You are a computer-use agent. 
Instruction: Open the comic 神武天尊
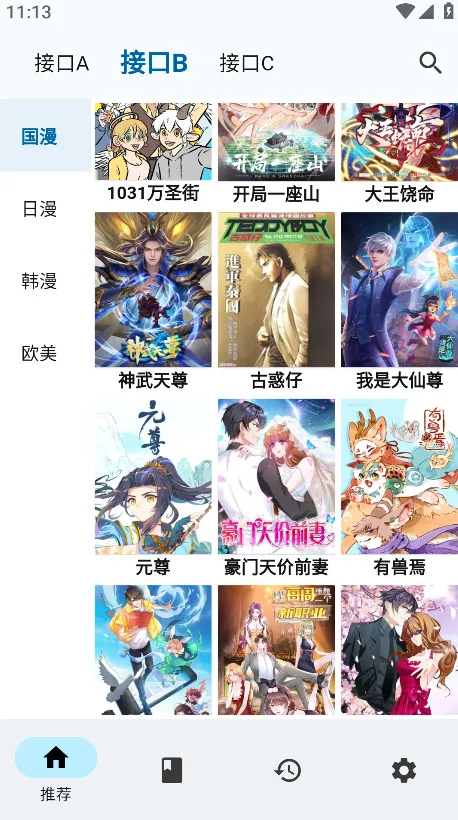[x=153, y=302]
